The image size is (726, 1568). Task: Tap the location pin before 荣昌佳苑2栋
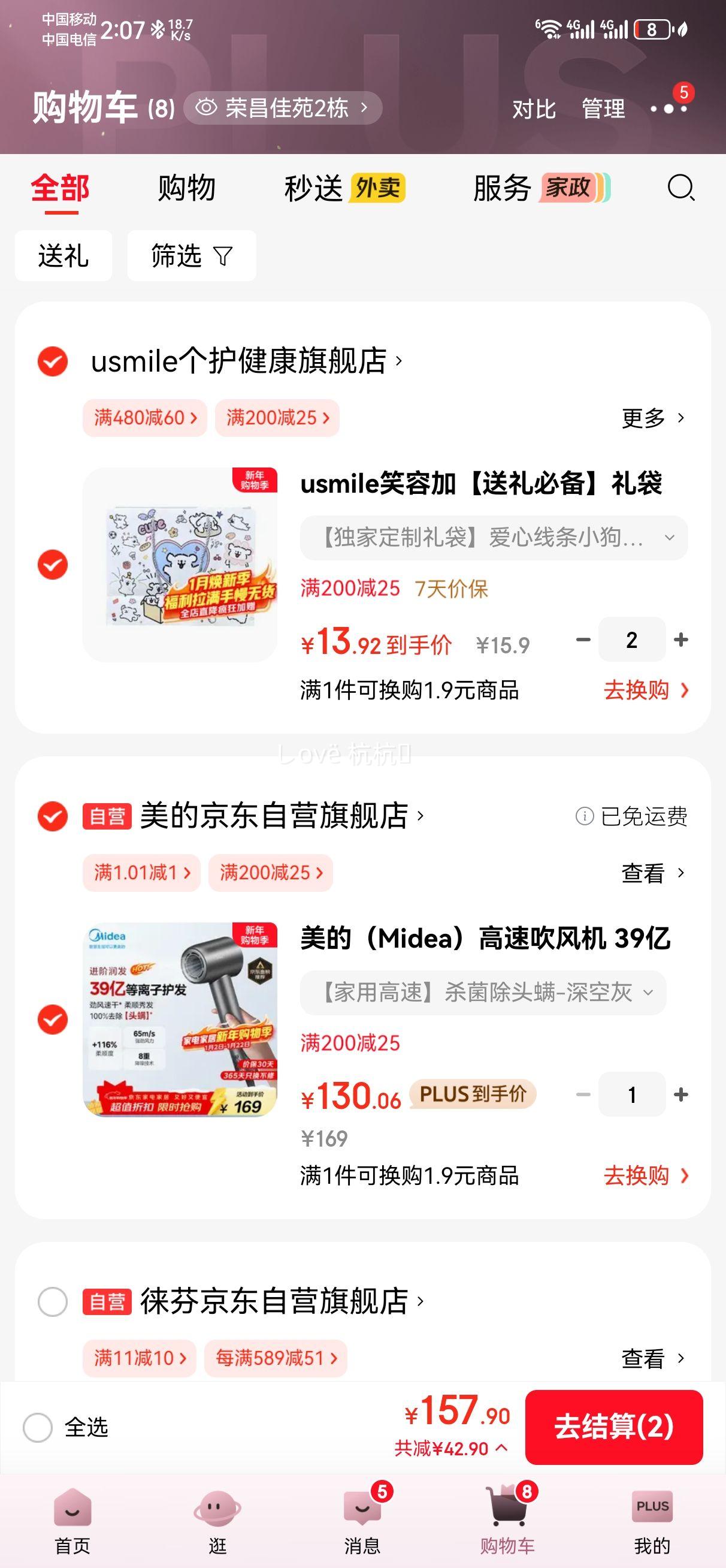[x=207, y=107]
